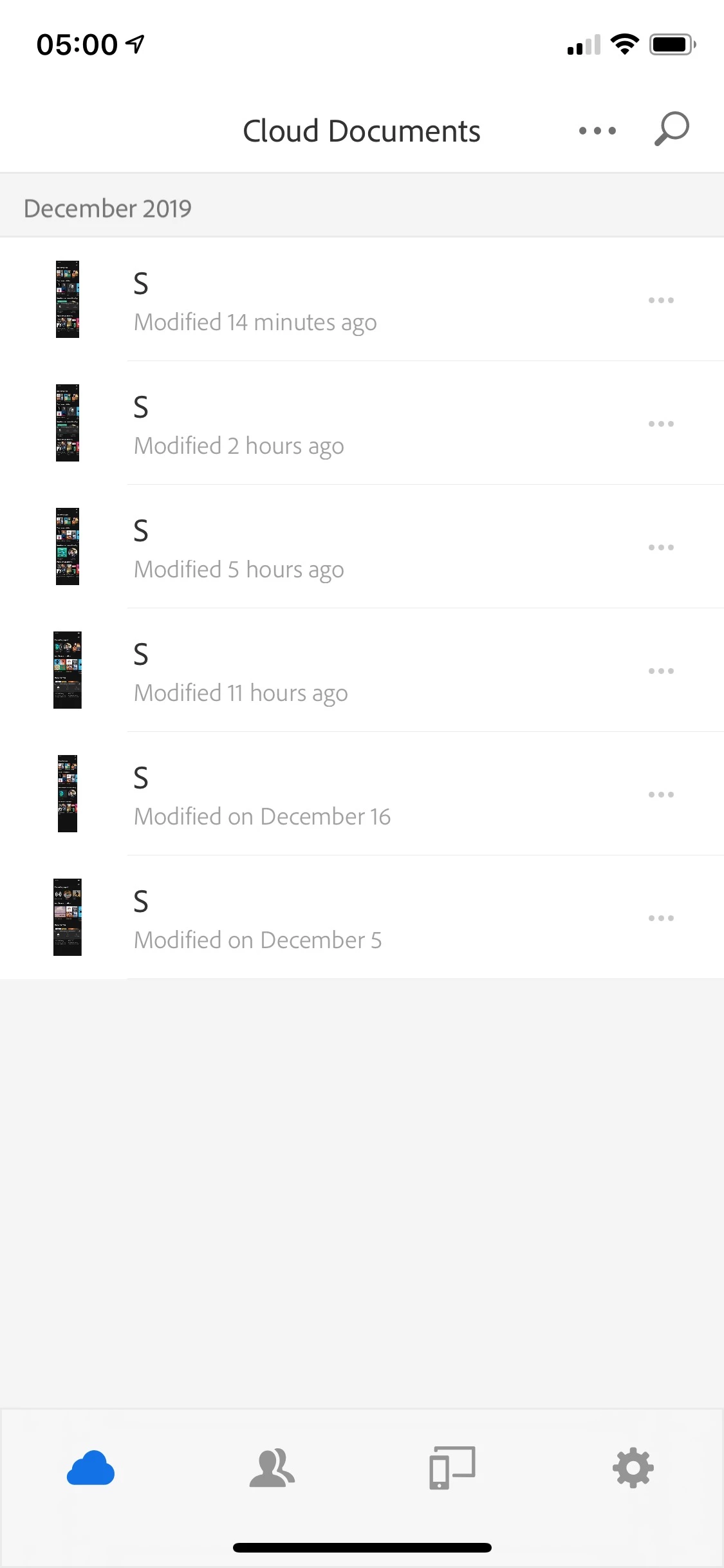Switch to the device preview tab
724x1568 pixels.
[x=452, y=1468]
